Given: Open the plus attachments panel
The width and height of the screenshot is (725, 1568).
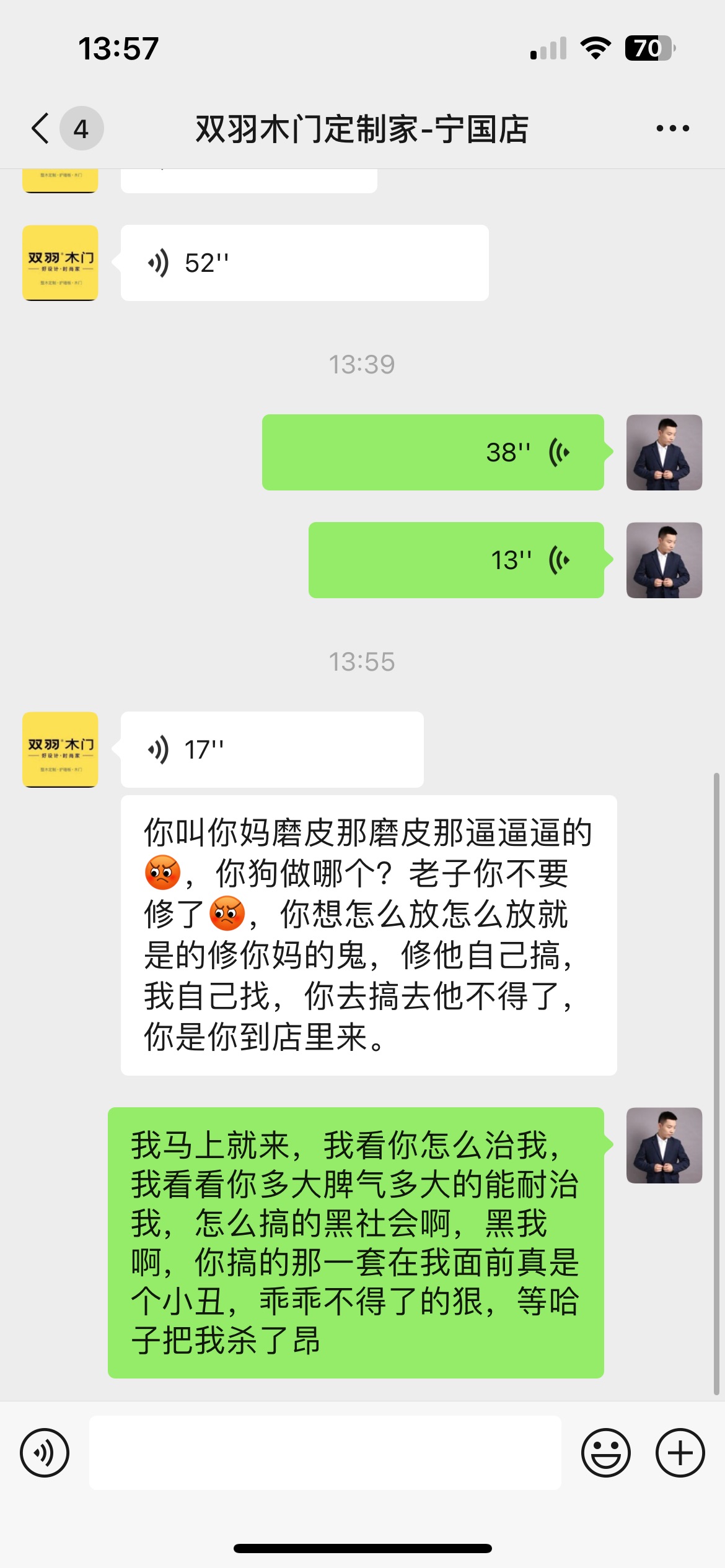Looking at the screenshot, I should [x=680, y=1453].
